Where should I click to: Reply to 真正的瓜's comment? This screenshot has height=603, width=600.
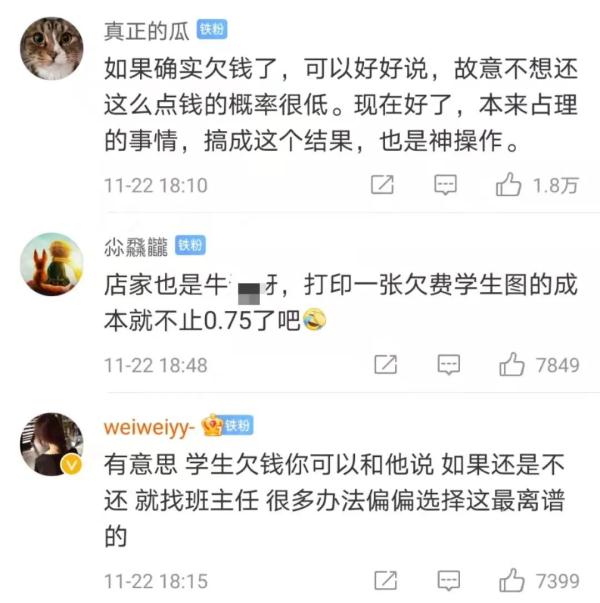click(446, 185)
